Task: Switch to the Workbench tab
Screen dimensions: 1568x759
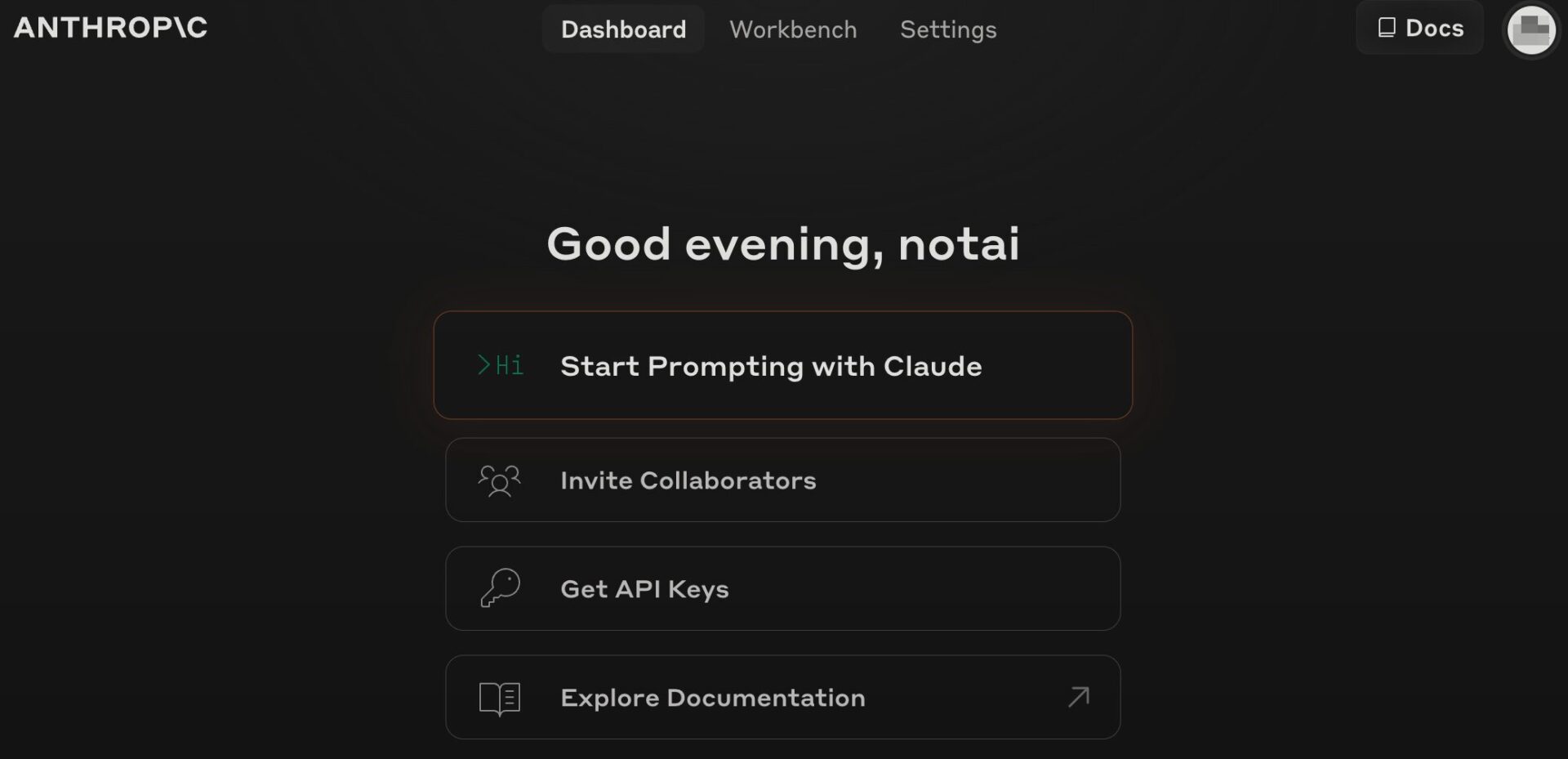Action: 793,29
